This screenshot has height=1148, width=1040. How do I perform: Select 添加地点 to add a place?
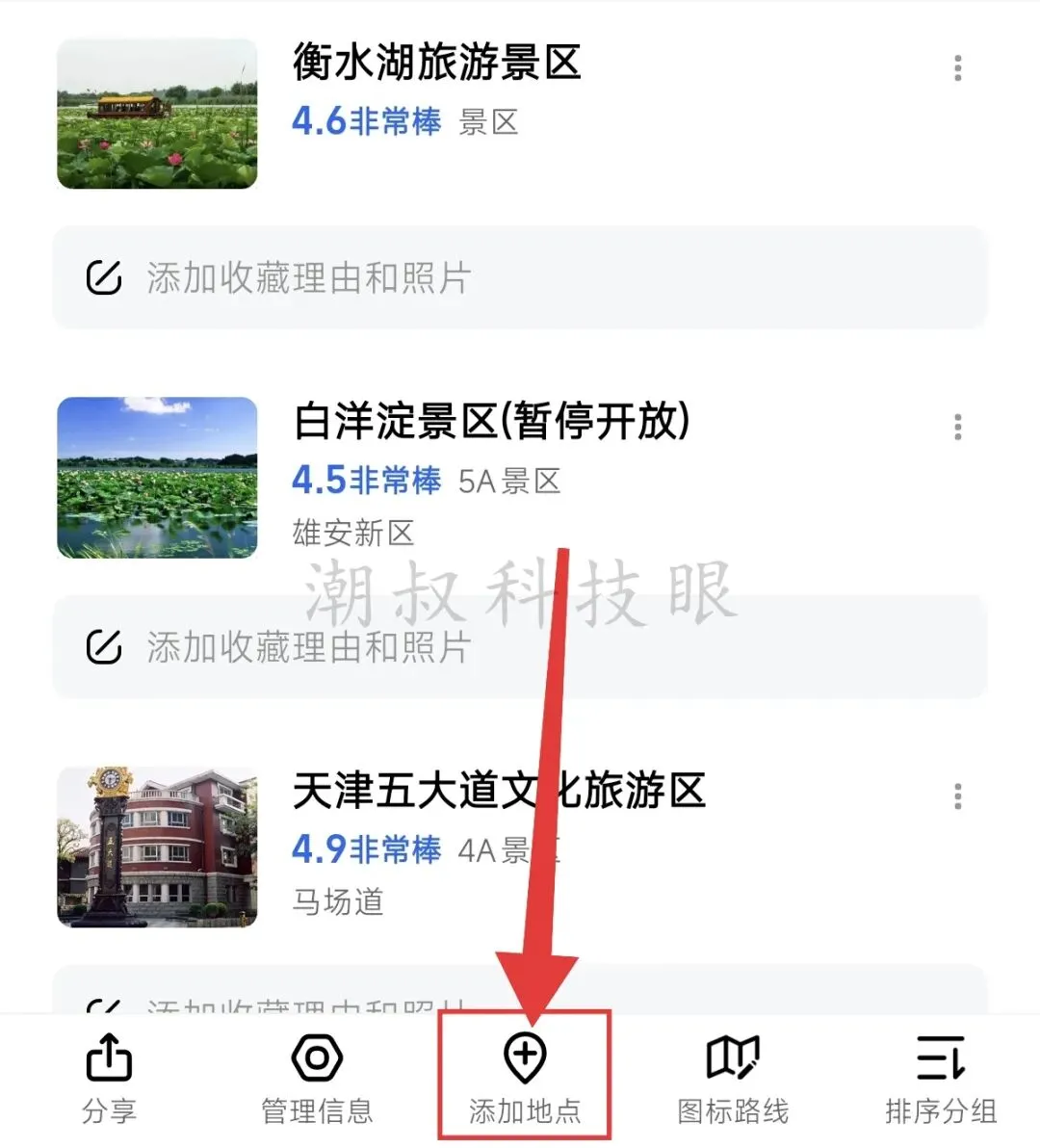[525, 1079]
